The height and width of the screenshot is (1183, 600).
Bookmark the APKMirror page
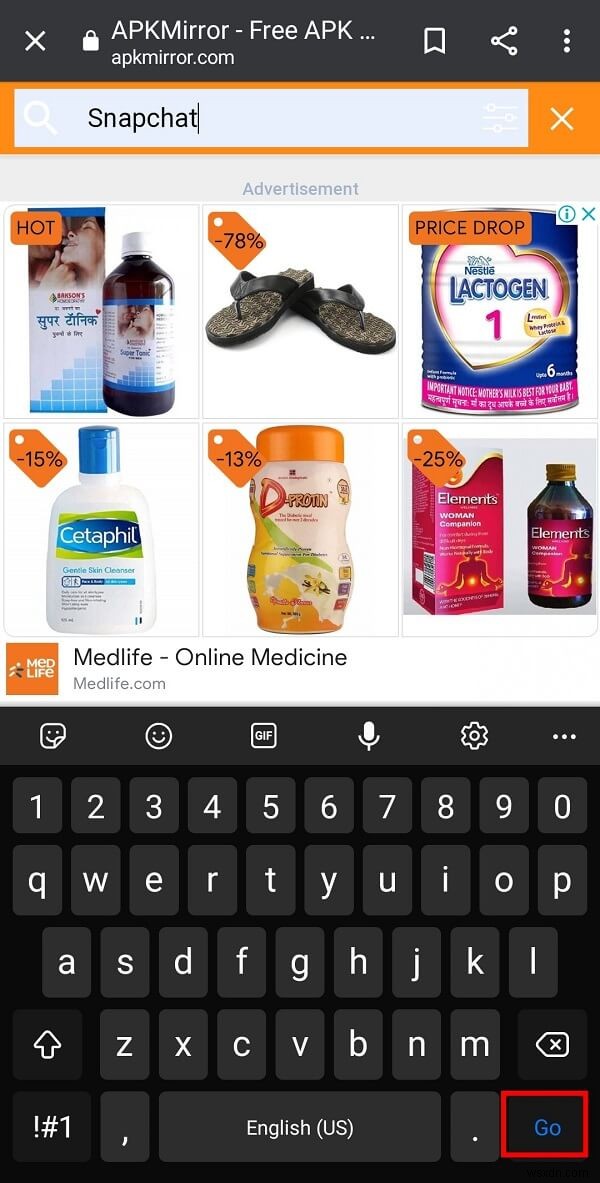434,41
